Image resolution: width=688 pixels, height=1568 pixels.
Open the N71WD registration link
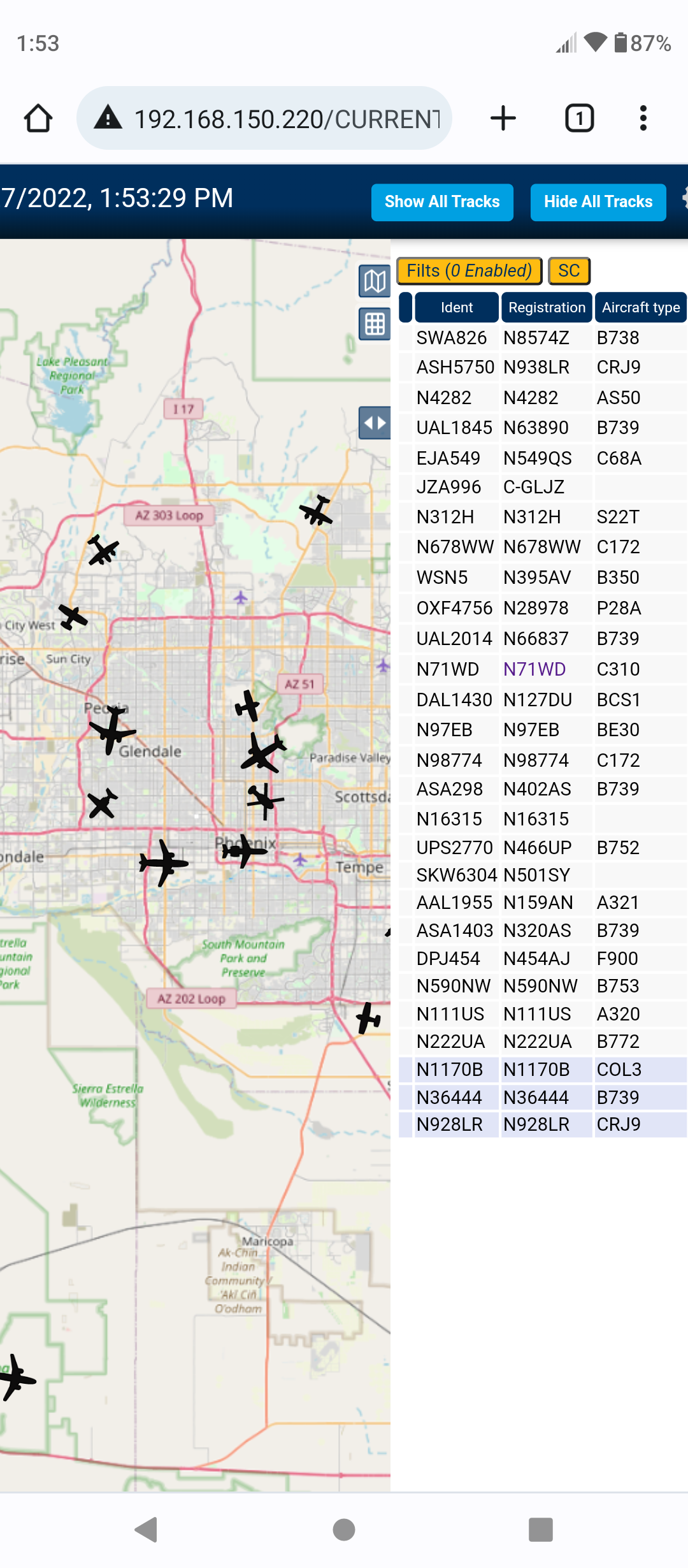click(534, 669)
